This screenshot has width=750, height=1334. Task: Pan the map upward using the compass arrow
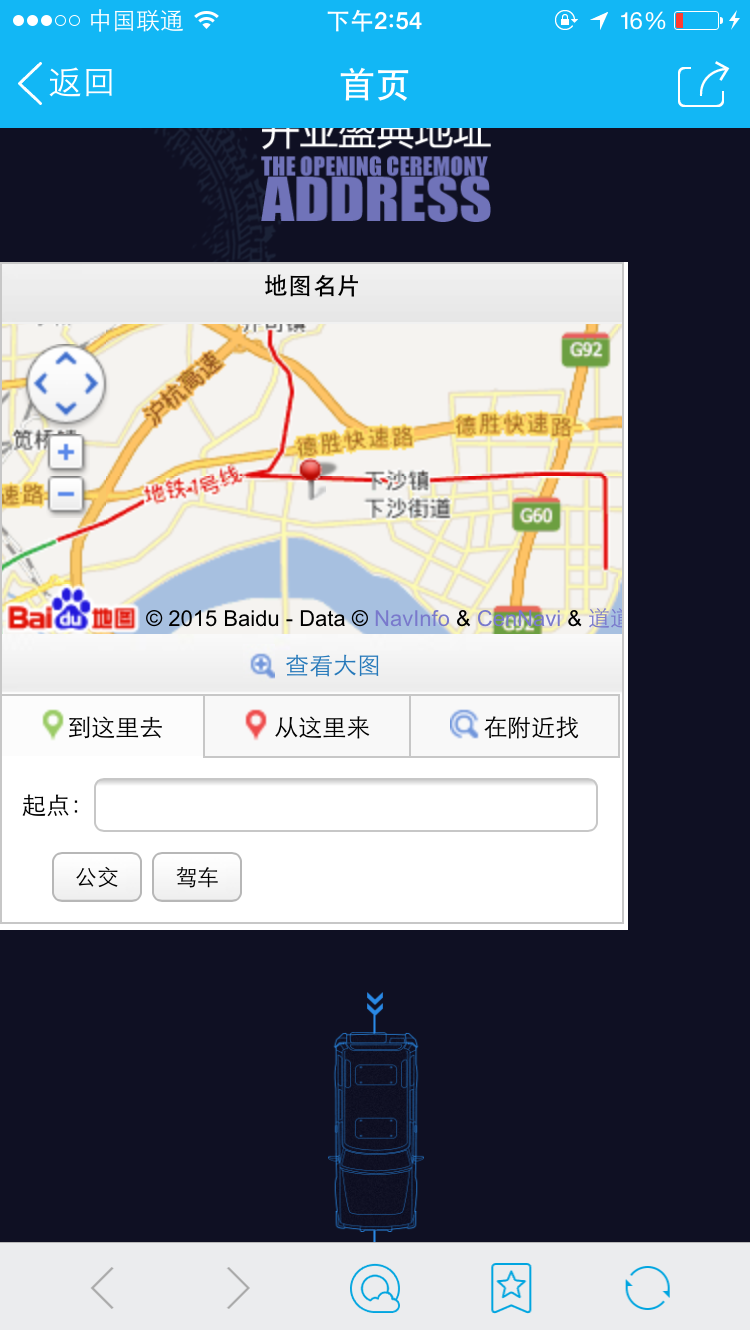pos(66,357)
